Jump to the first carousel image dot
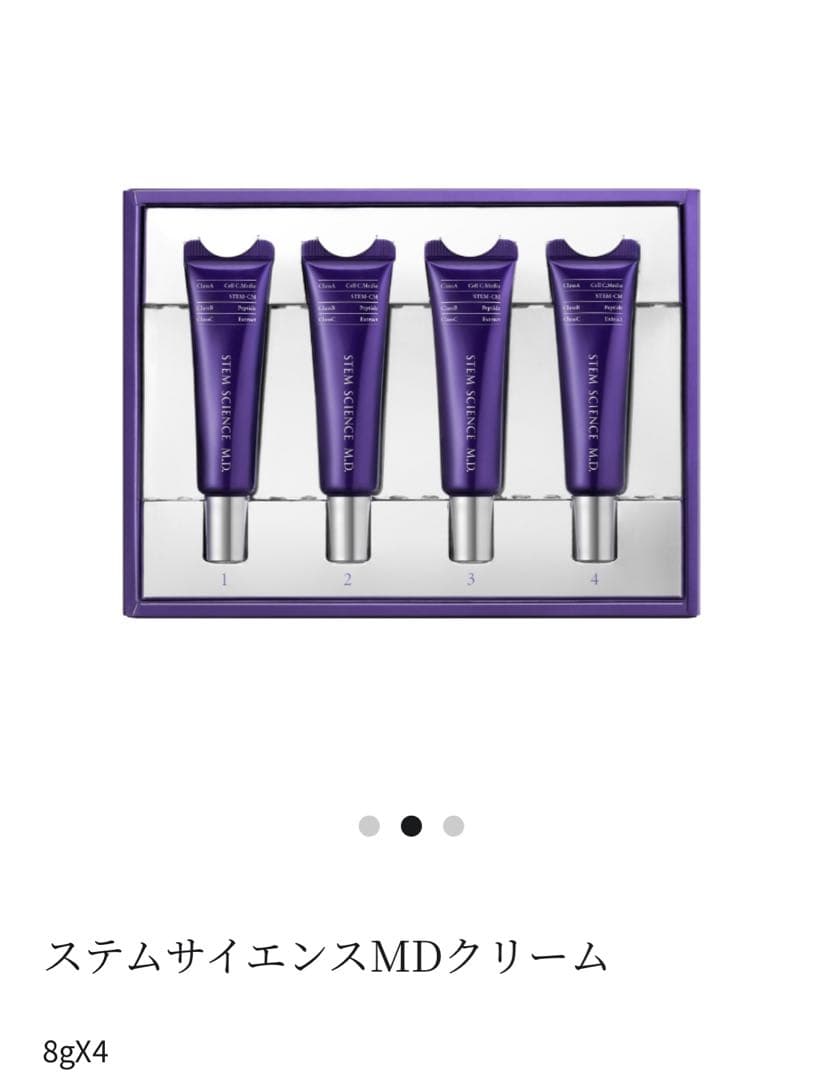Screen dimensions: 823x1080 pyautogui.click(x=369, y=826)
